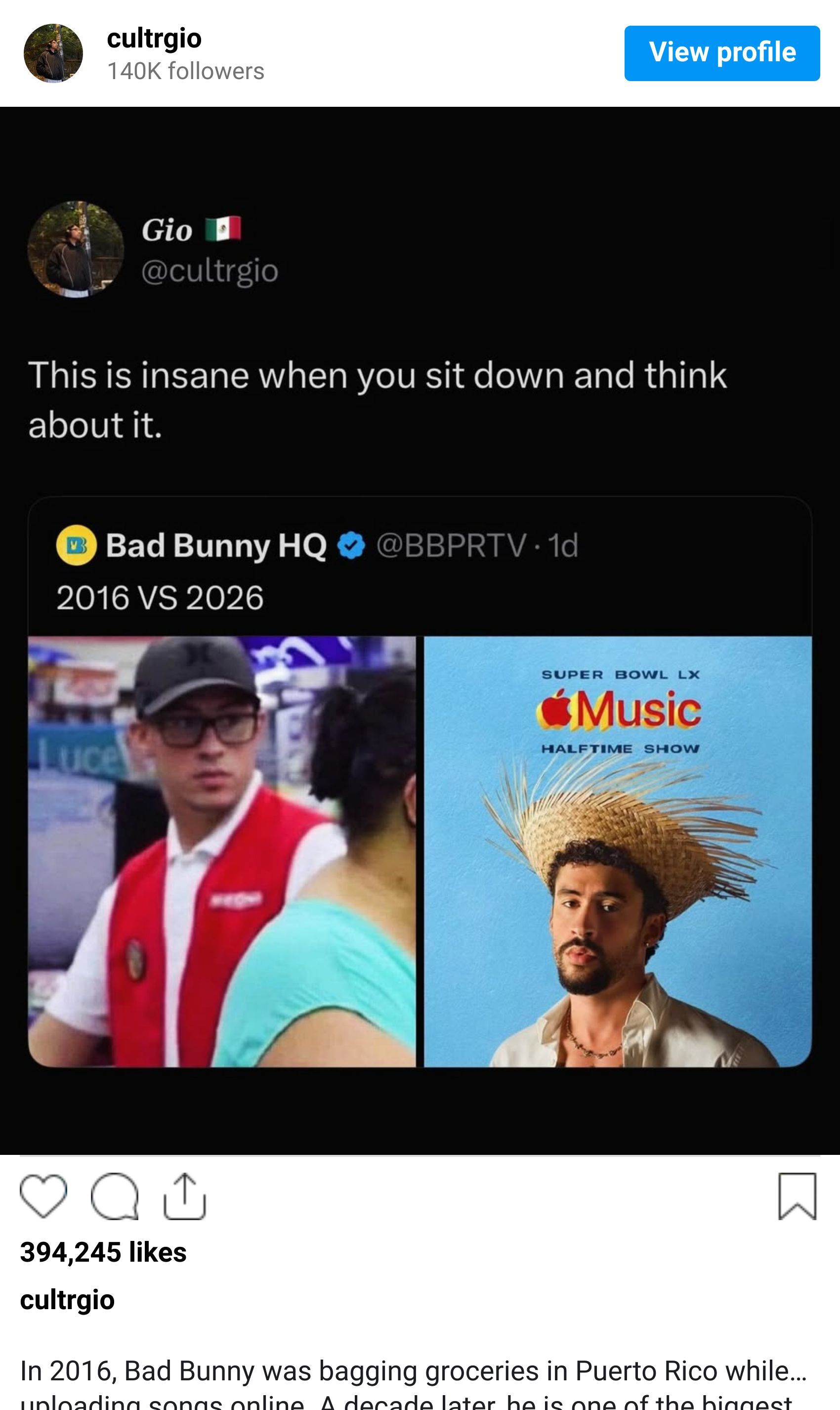Bookmark this post
Viewport: 840px width, 1410px height.
pos(797,1196)
